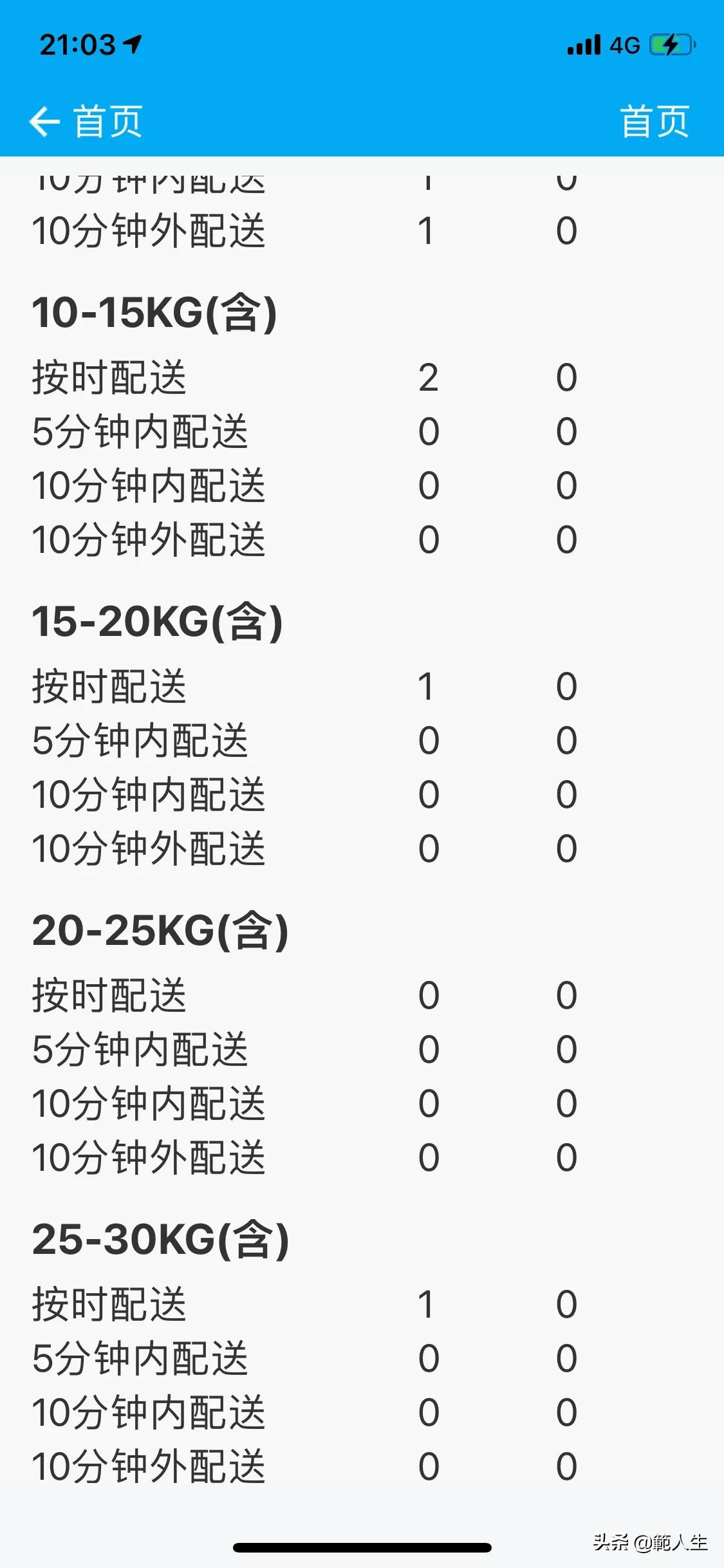Toggle the 按时配送 row under 10-15KG
The height and width of the screenshot is (1568, 724).
[x=109, y=380]
